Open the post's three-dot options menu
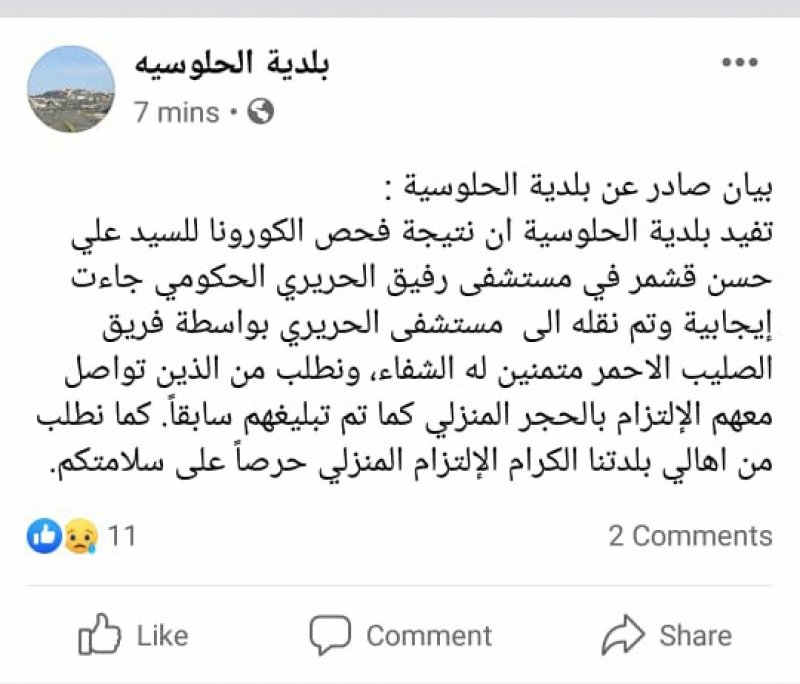The width and height of the screenshot is (800, 684). point(740,62)
